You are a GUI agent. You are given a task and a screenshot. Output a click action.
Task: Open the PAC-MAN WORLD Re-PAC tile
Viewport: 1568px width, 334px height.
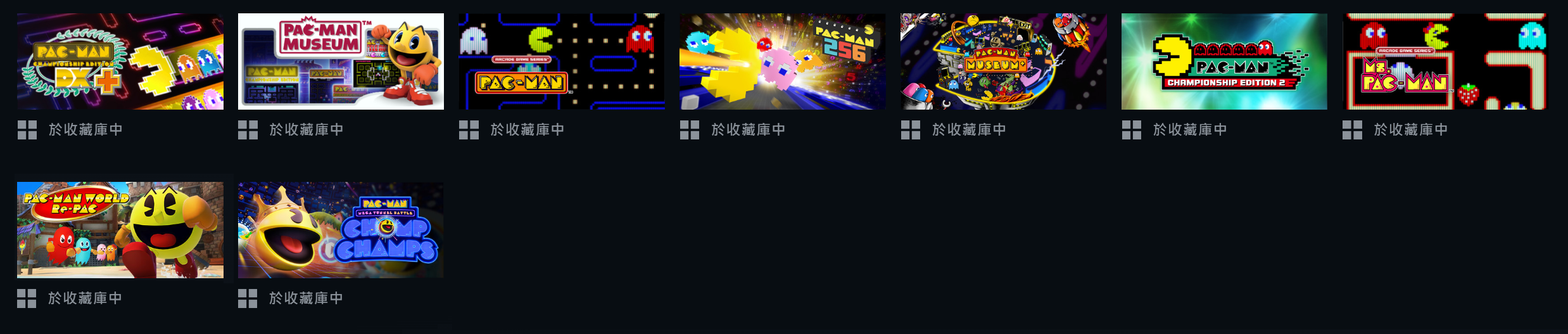(x=120, y=230)
